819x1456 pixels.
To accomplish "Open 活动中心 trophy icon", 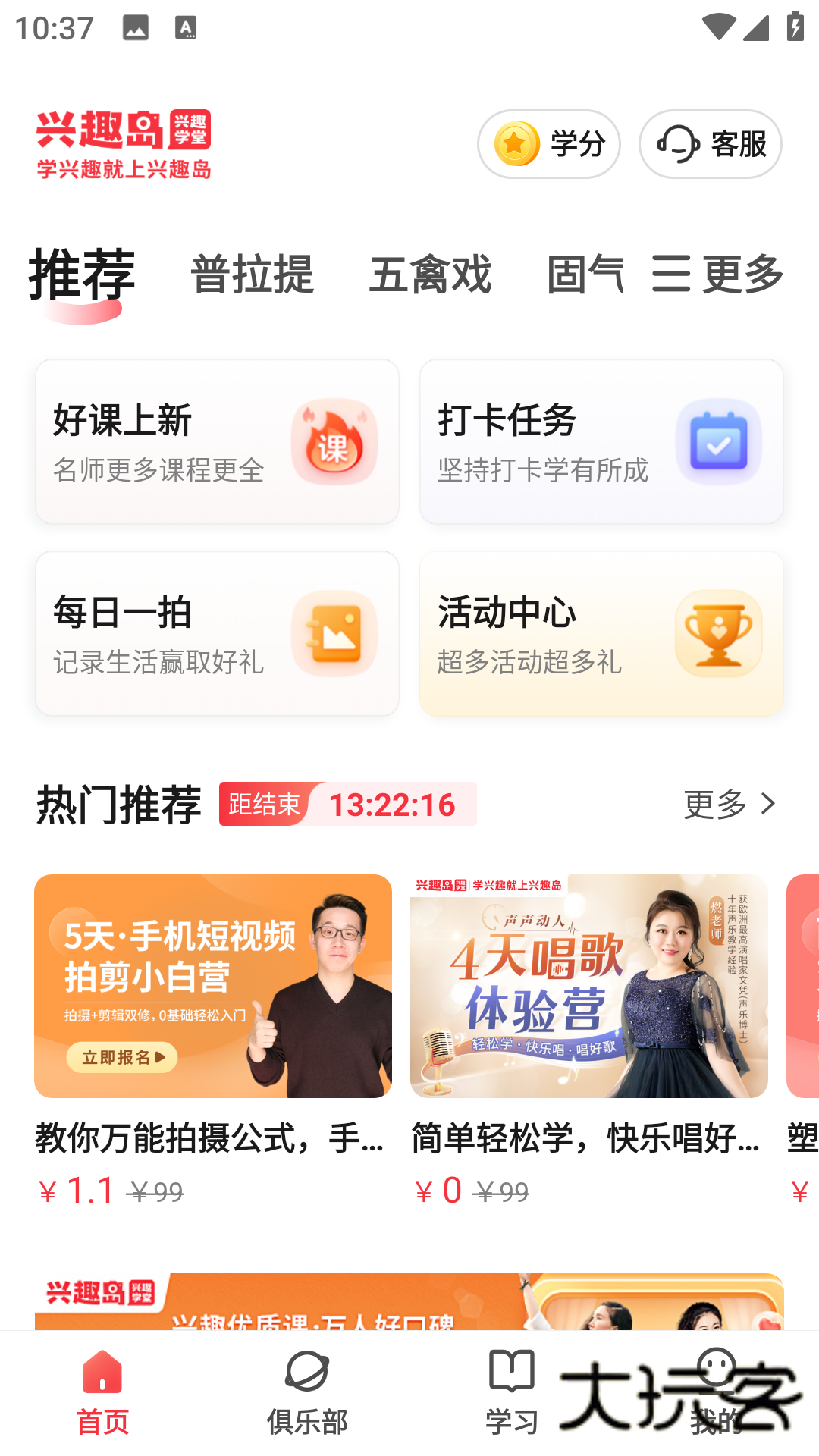I will [x=719, y=634].
